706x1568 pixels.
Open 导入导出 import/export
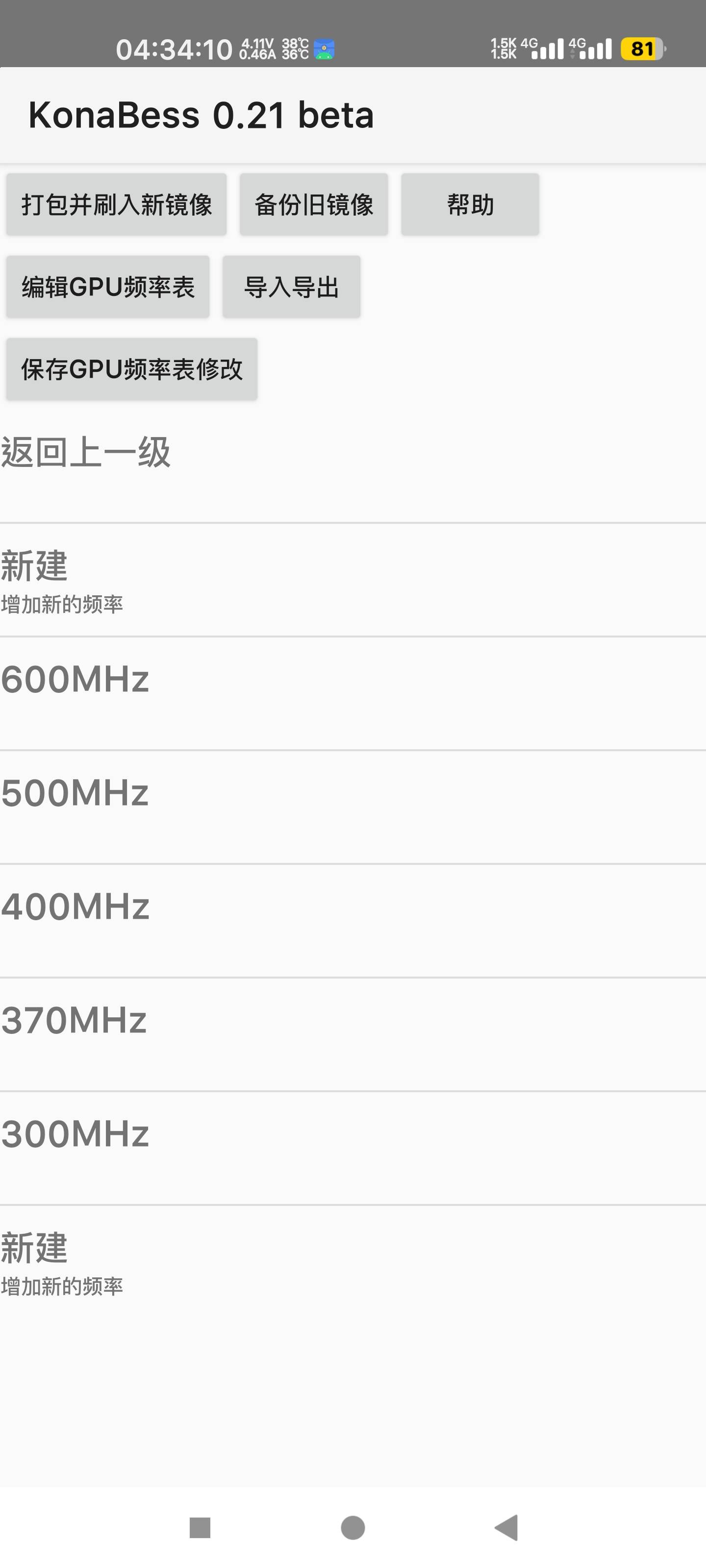[x=291, y=287]
